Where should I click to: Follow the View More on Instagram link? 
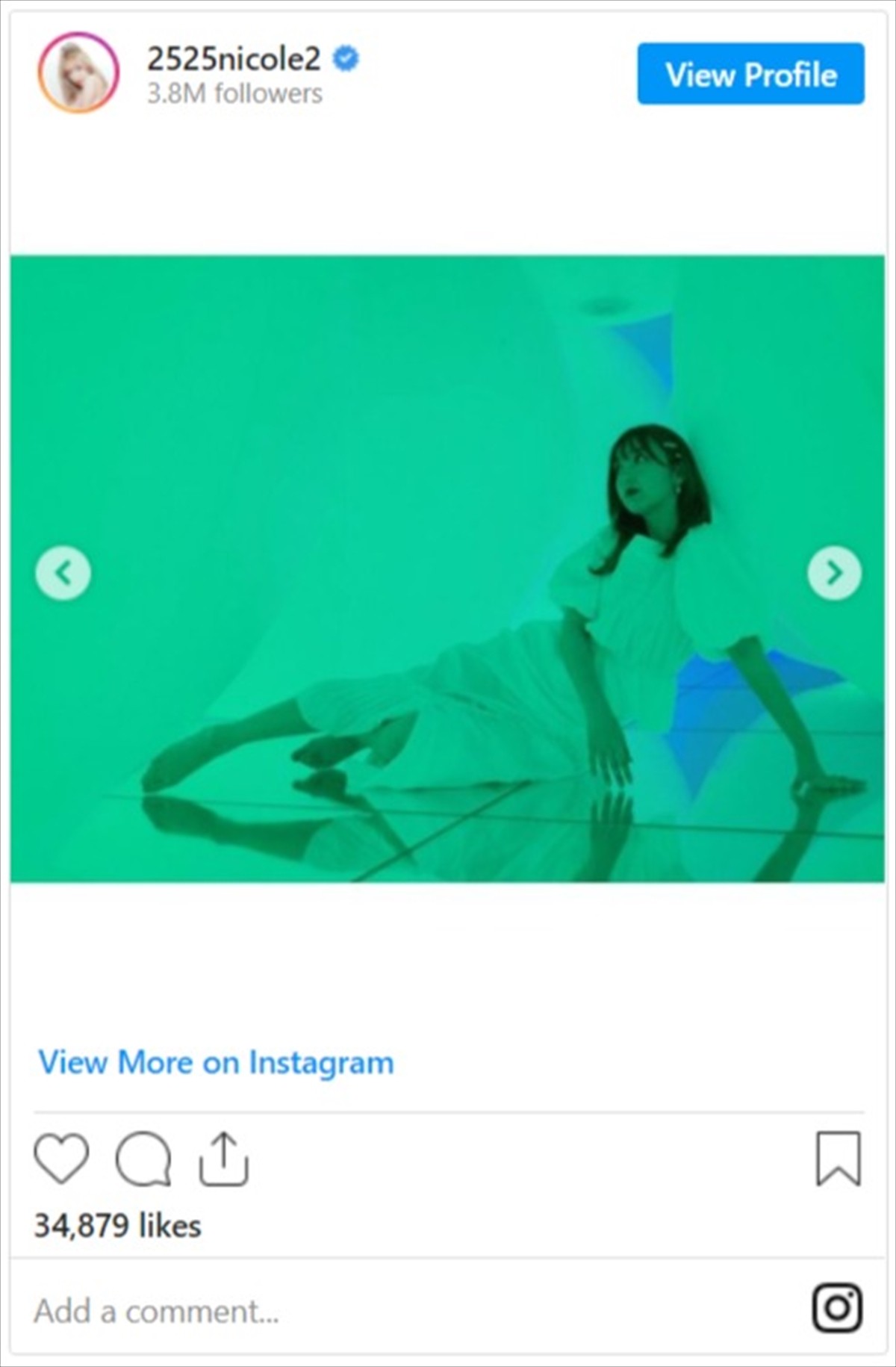216,1062
